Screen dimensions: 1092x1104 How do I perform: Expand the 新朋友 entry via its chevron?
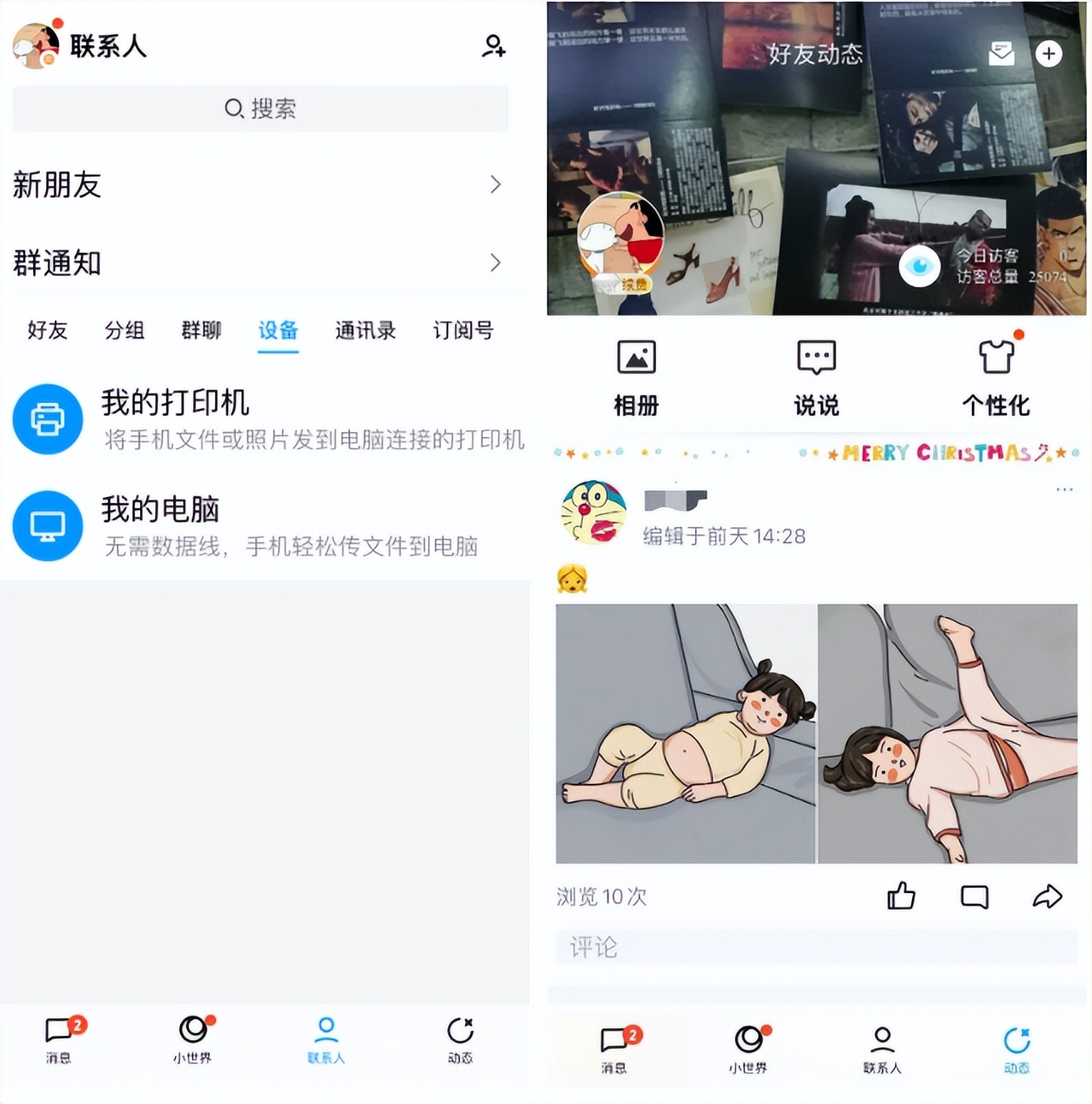click(494, 184)
